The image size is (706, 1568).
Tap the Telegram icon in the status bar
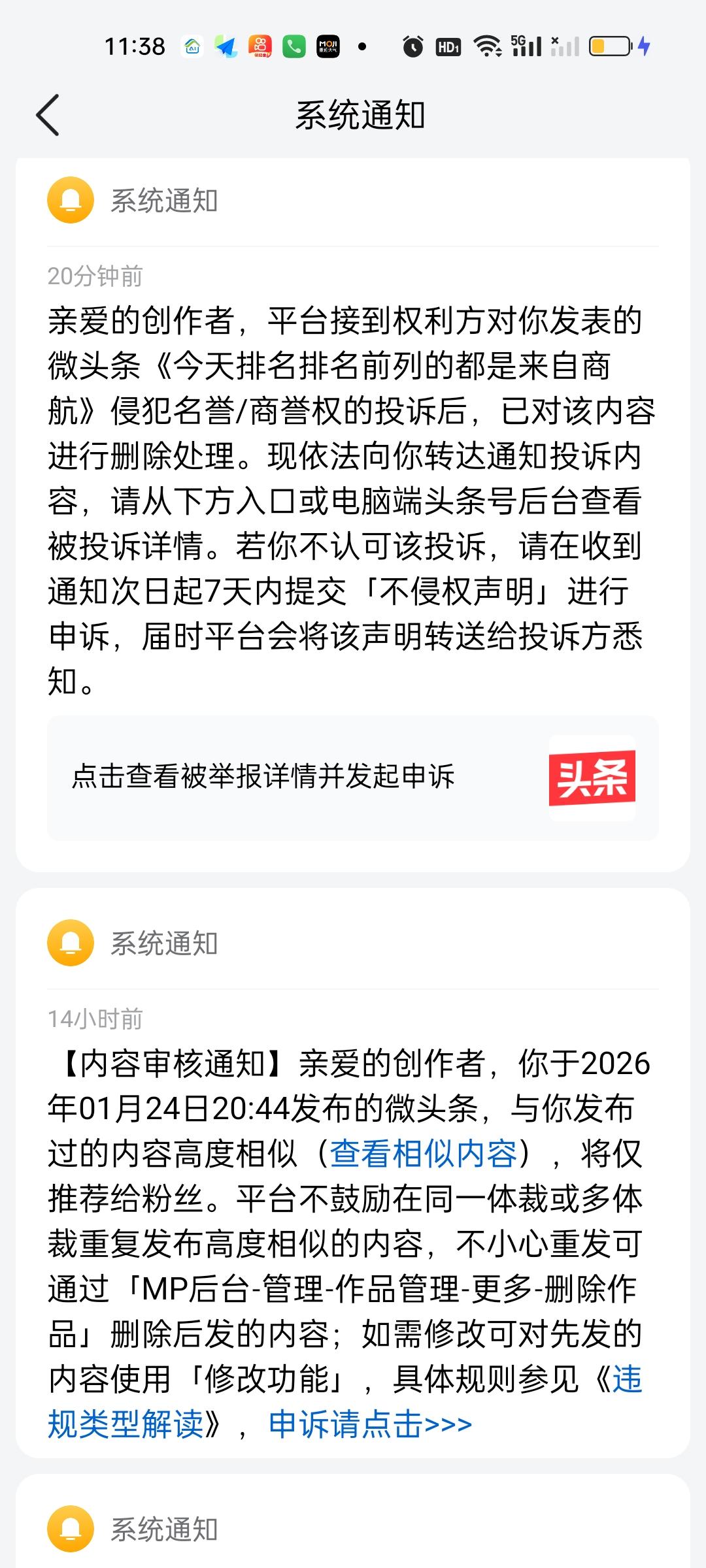coord(225,46)
